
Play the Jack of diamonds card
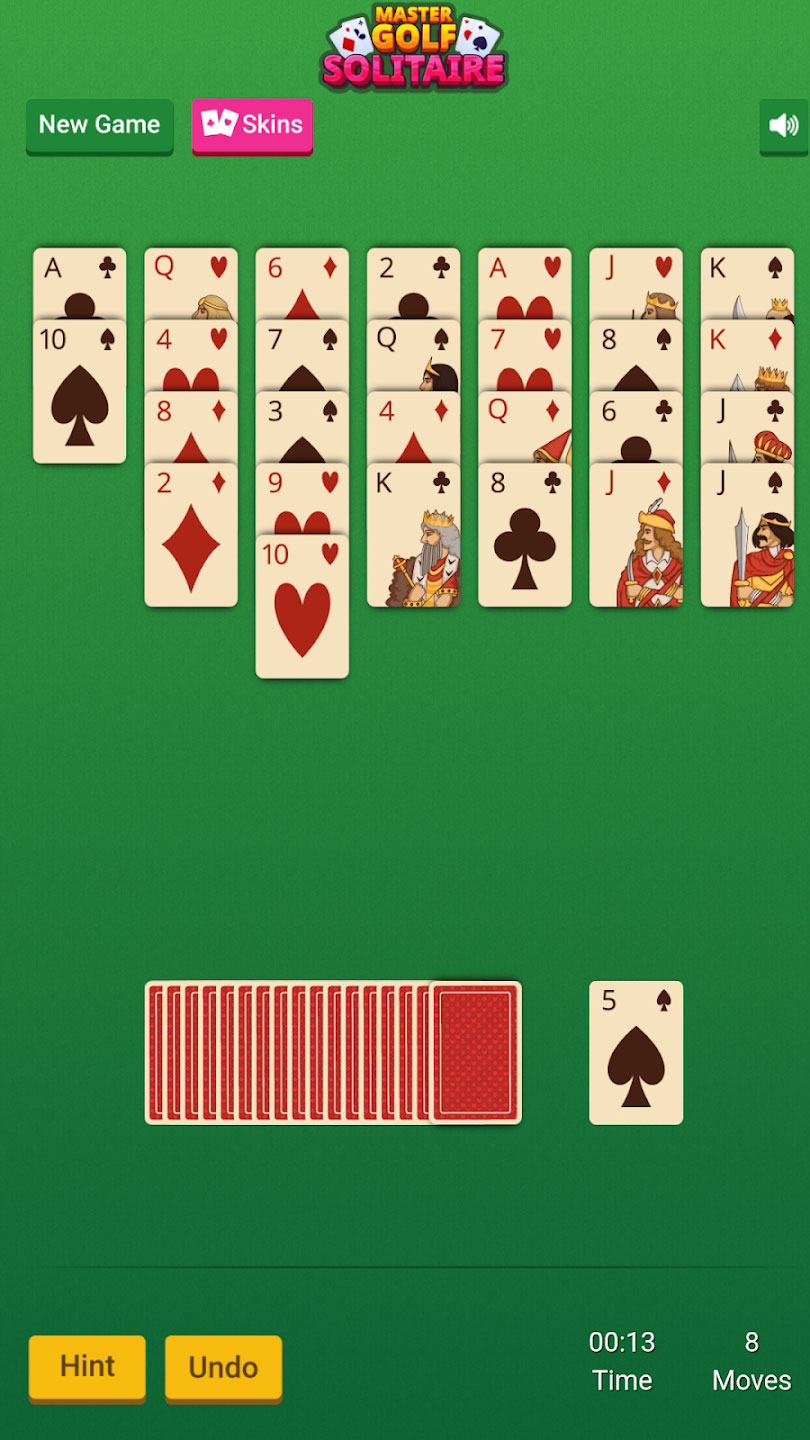(x=636, y=537)
